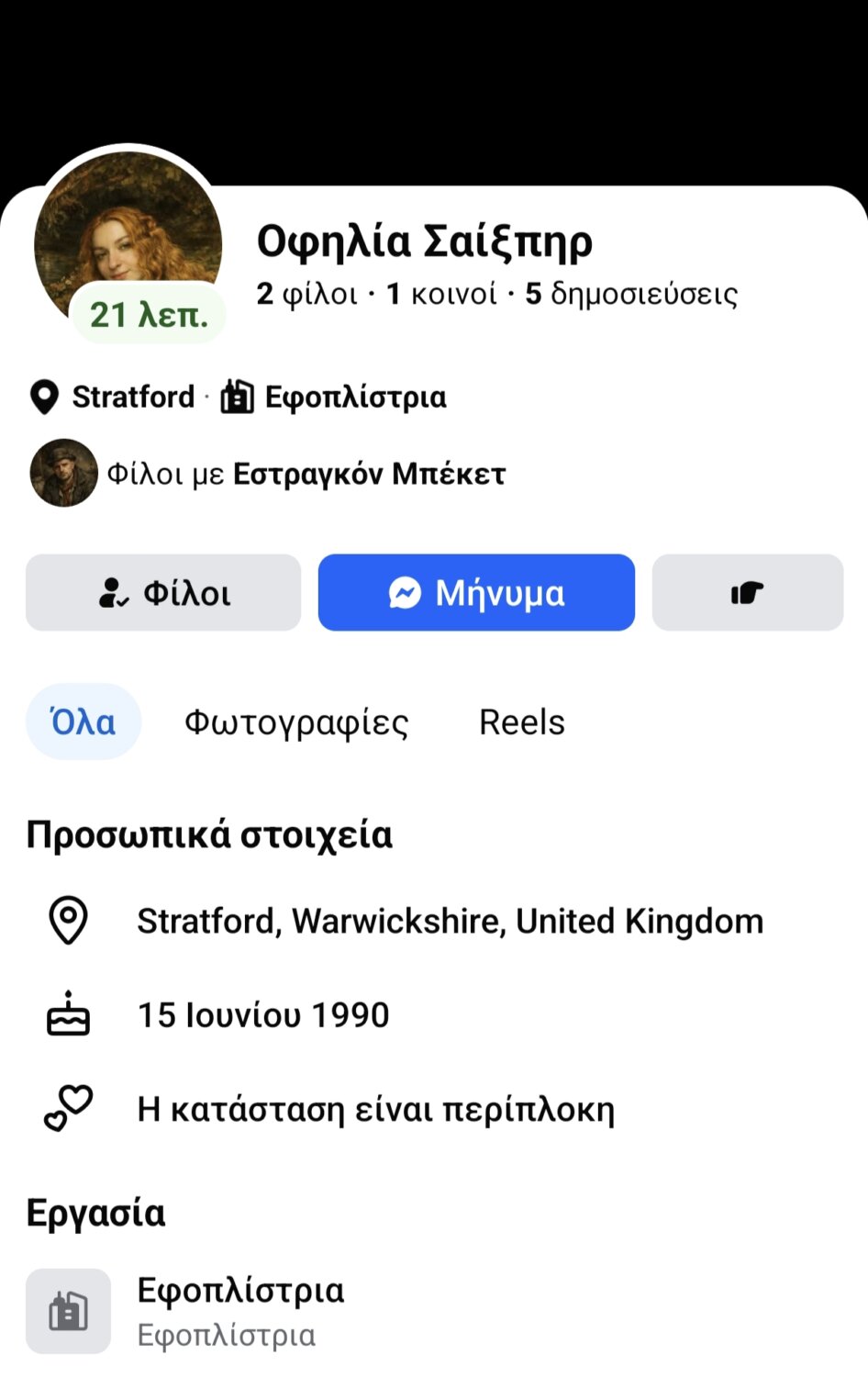Viewport: 868px width, 1377px height.
Task: View the 2 φίλοι friends list
Action: pos(307,294)
